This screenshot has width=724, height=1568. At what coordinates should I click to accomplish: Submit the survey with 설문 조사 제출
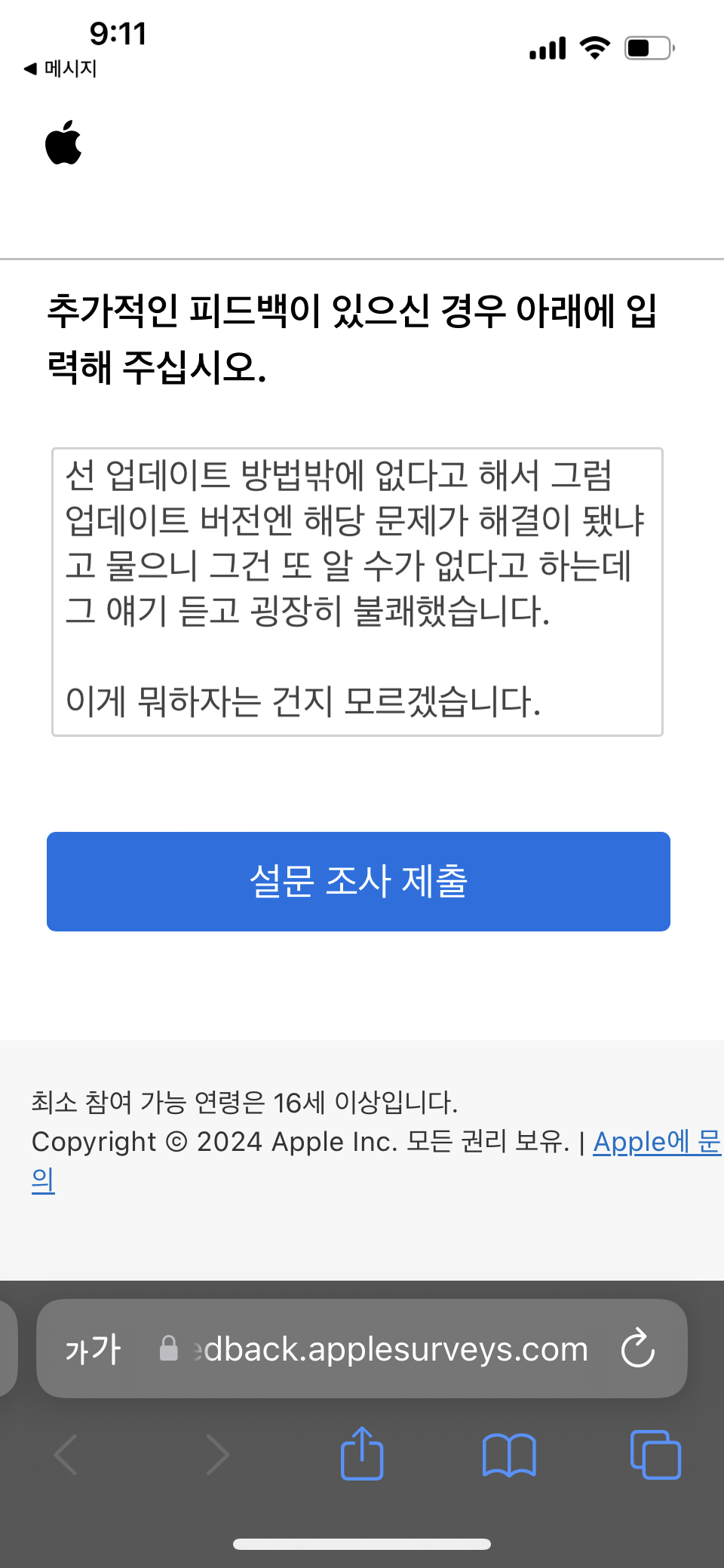pos(358,882)
